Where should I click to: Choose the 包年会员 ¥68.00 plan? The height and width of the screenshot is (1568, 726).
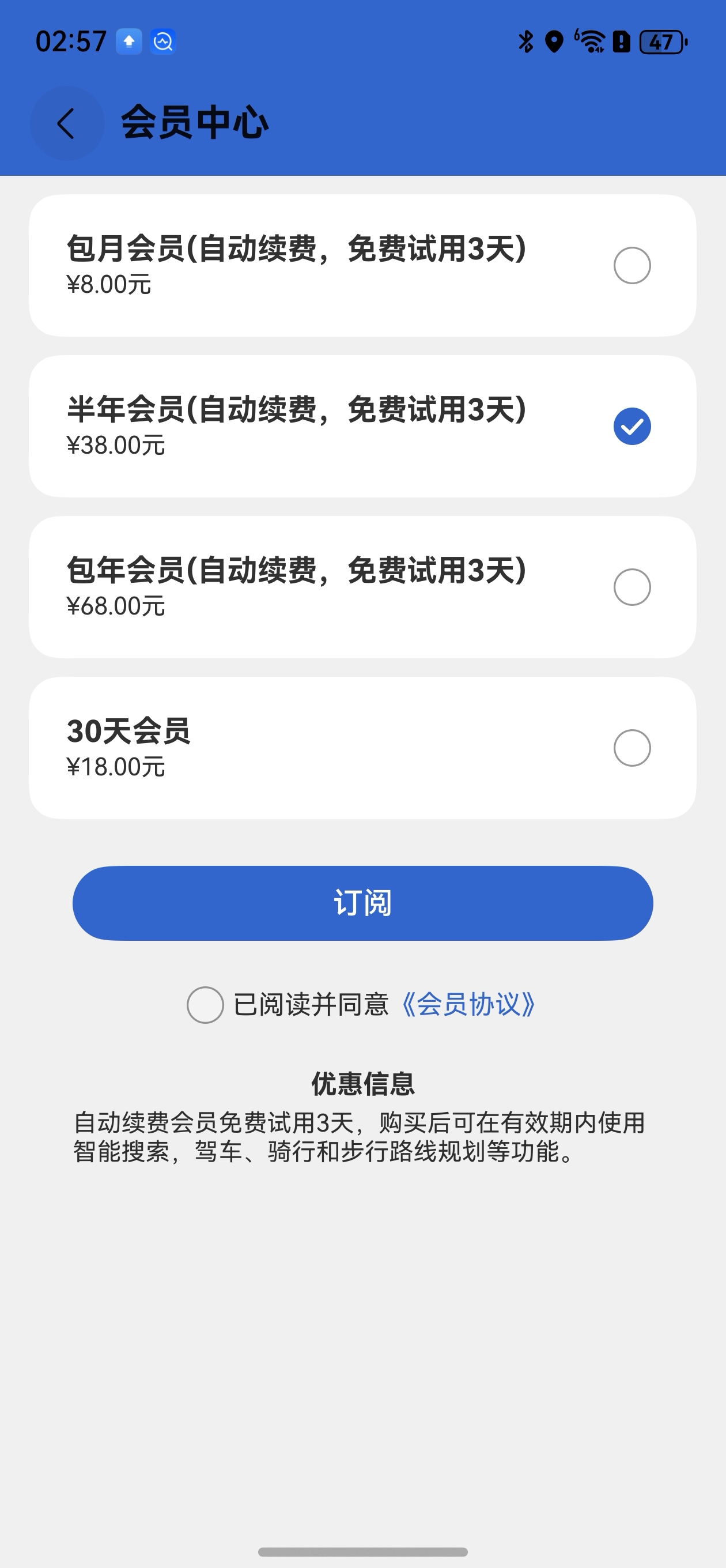point(362,587)
